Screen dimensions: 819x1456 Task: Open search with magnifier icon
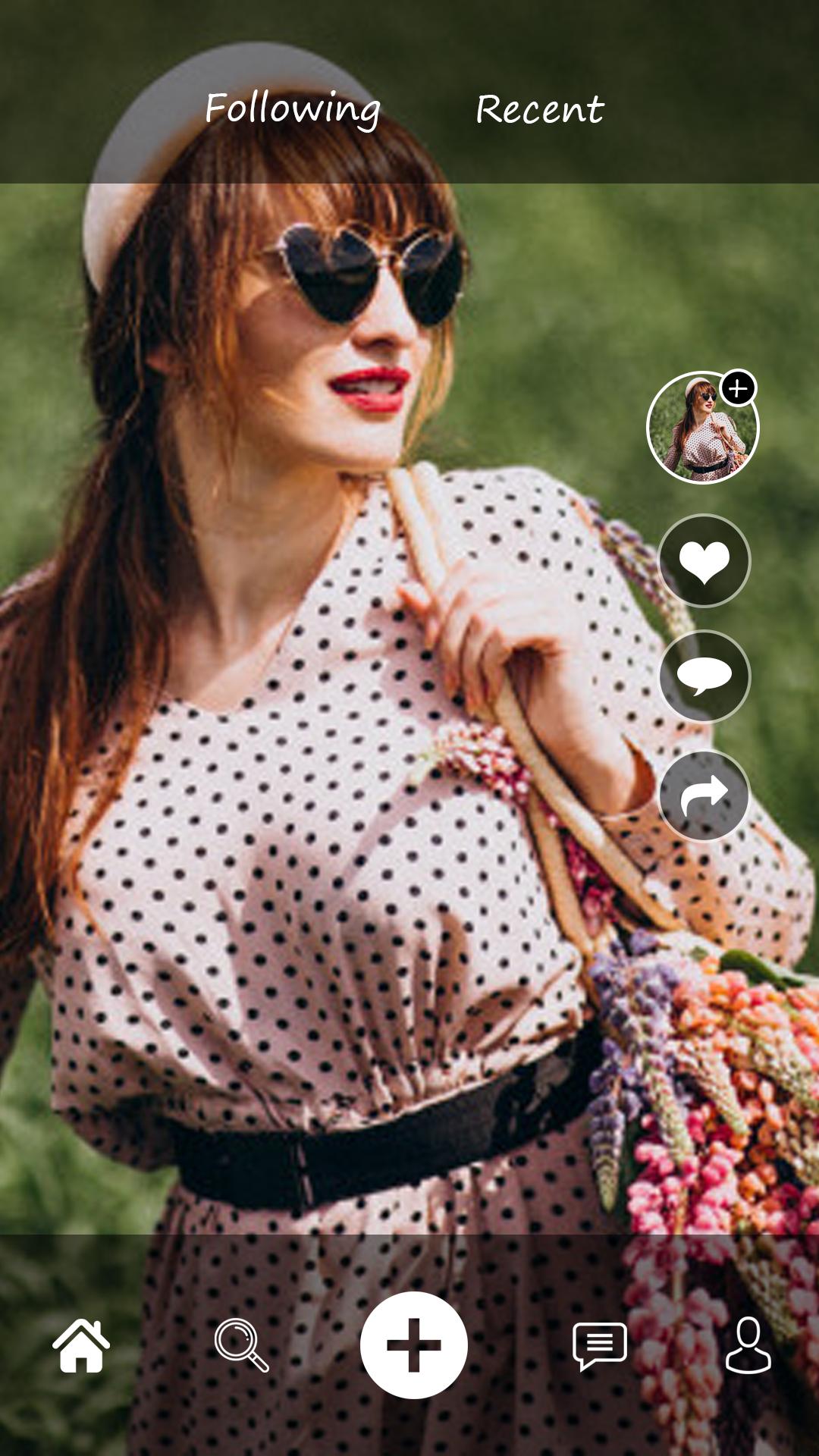[x=241, y=1345]
